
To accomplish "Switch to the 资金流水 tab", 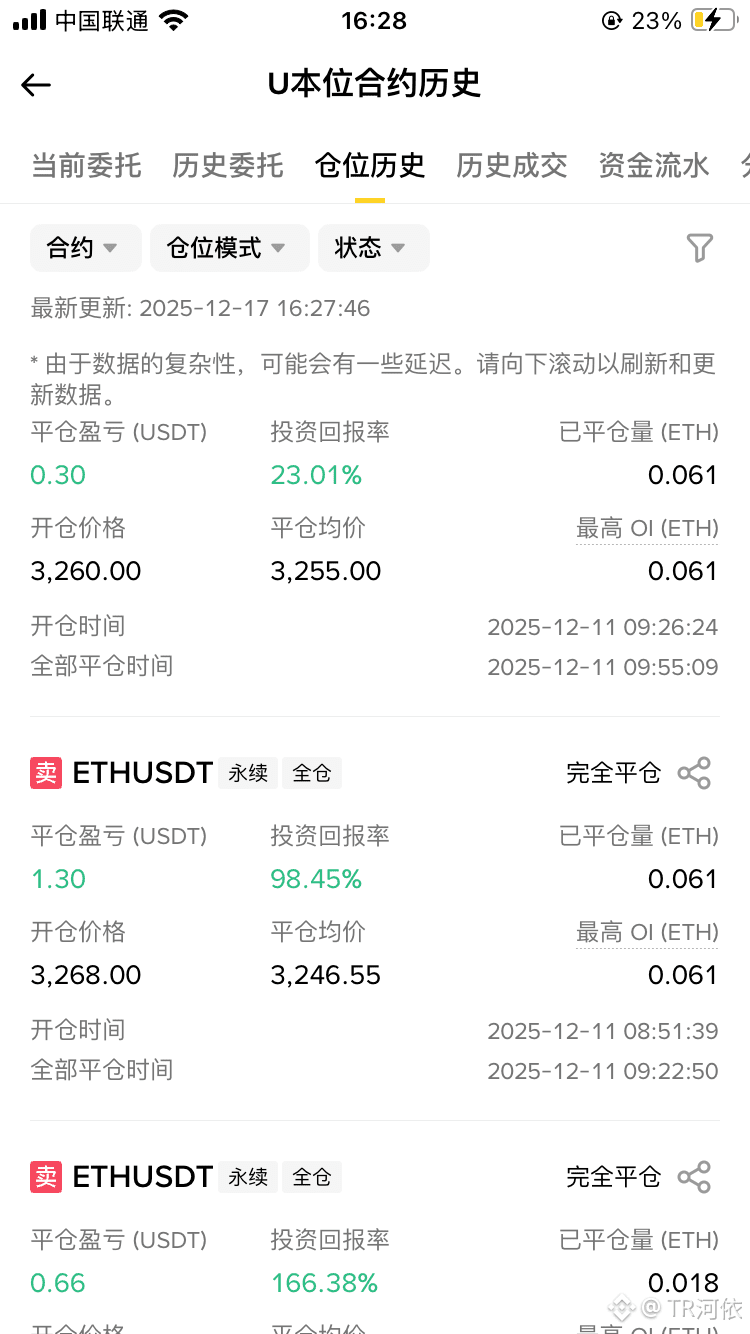I will (x=654, y=165).
